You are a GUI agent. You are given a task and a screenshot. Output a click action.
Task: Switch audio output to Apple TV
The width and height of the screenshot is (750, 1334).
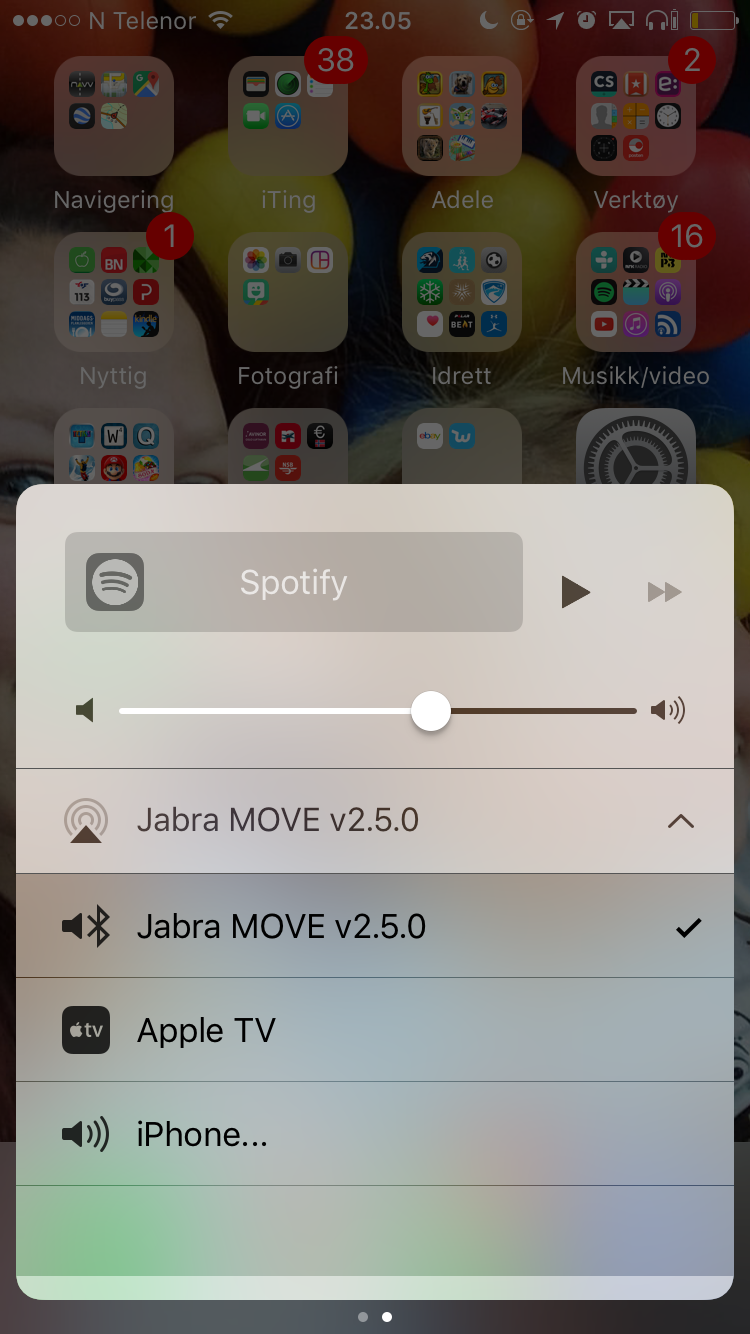(x=375, y=1030)
